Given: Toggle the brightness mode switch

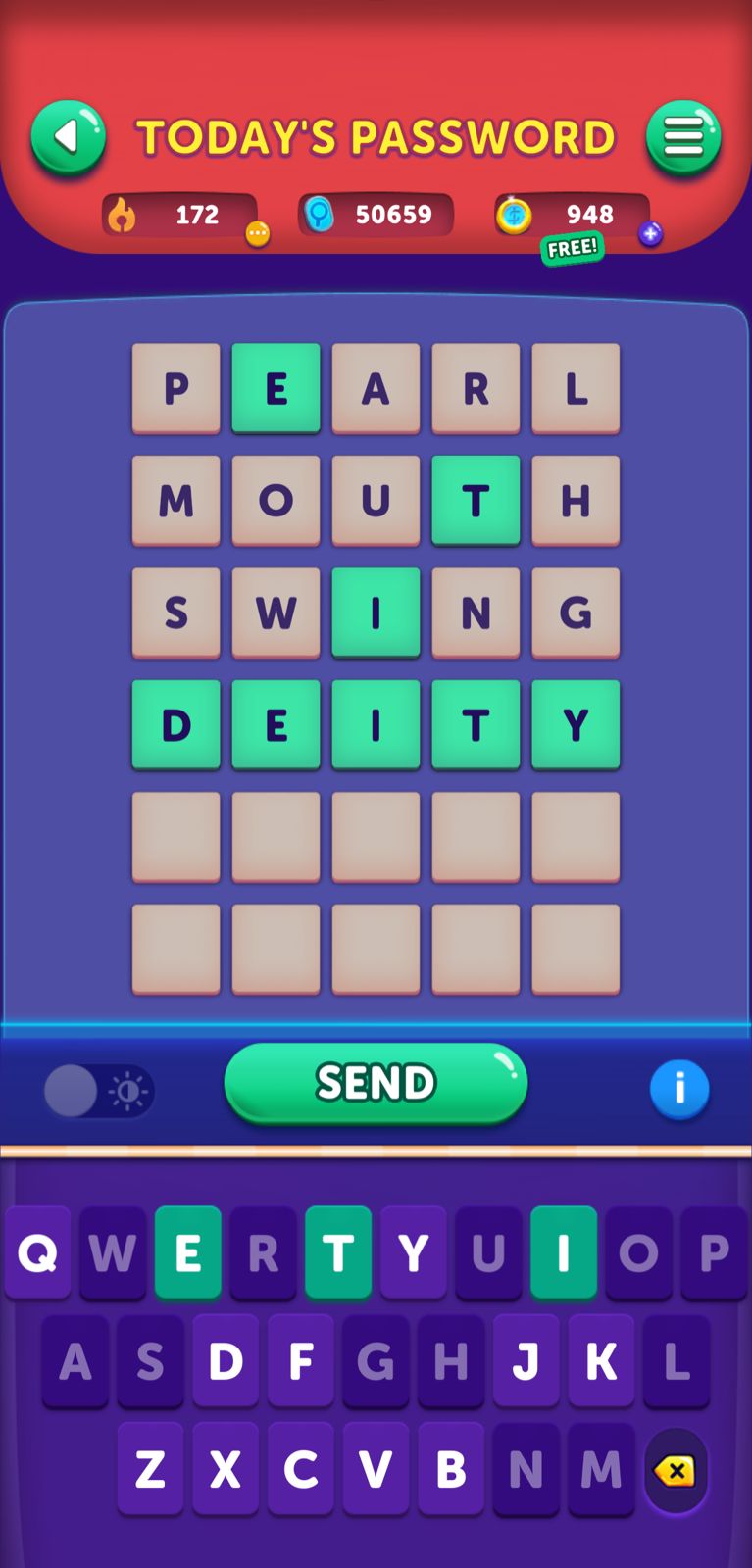Looking at the screenshot, I should coord(98,1091).
